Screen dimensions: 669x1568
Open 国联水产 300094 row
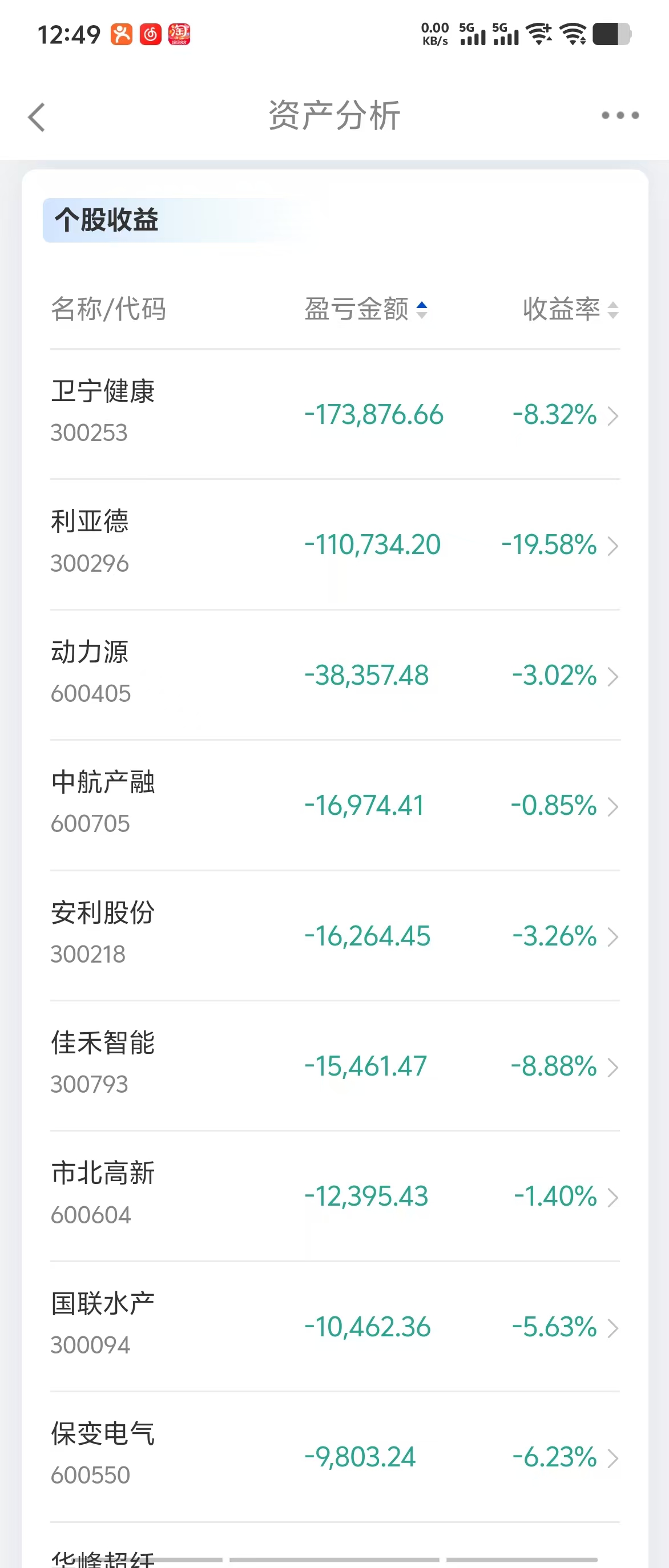pos(335,1325)
